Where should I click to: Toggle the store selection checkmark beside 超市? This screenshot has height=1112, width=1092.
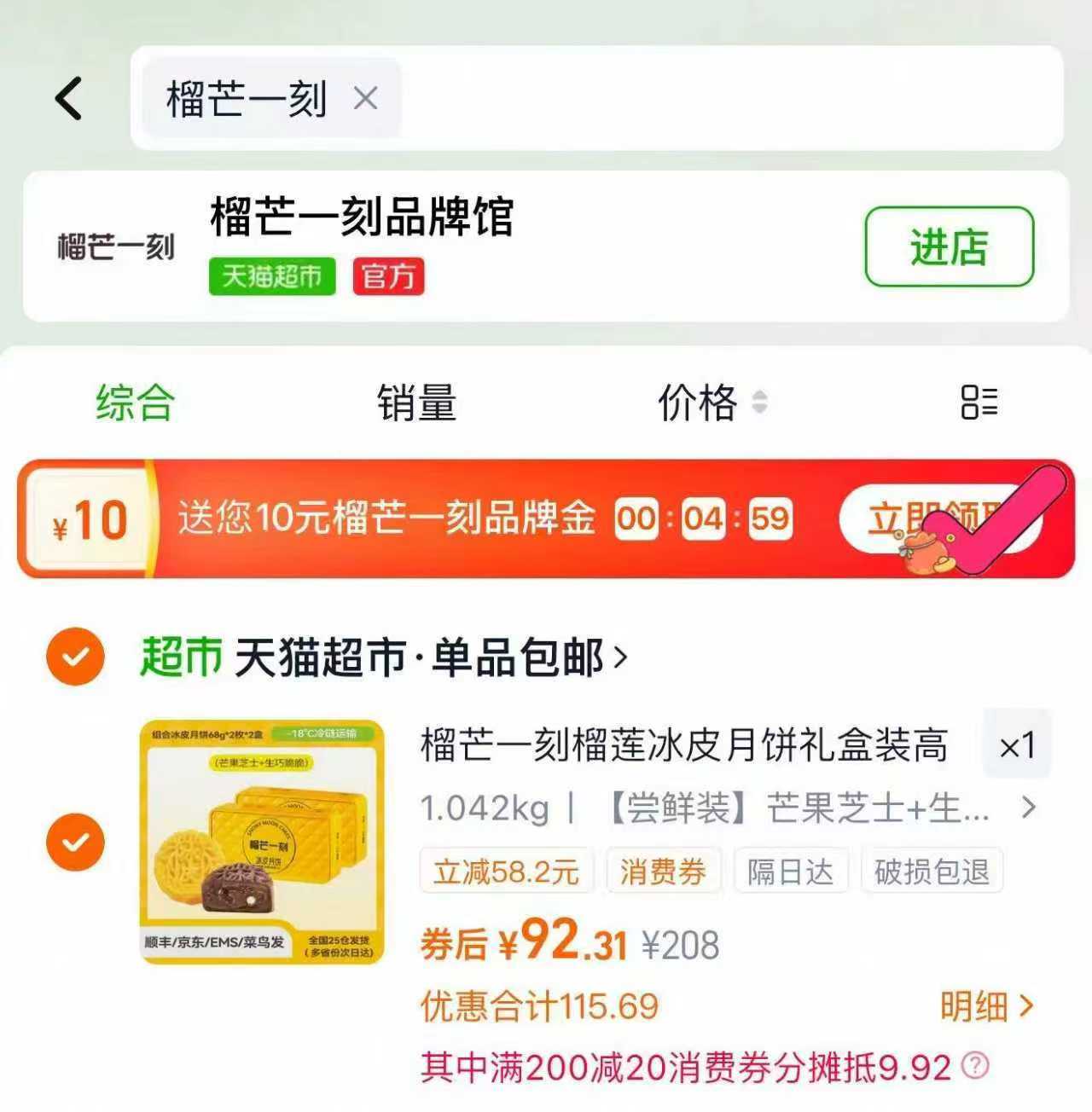coord(75,655)
